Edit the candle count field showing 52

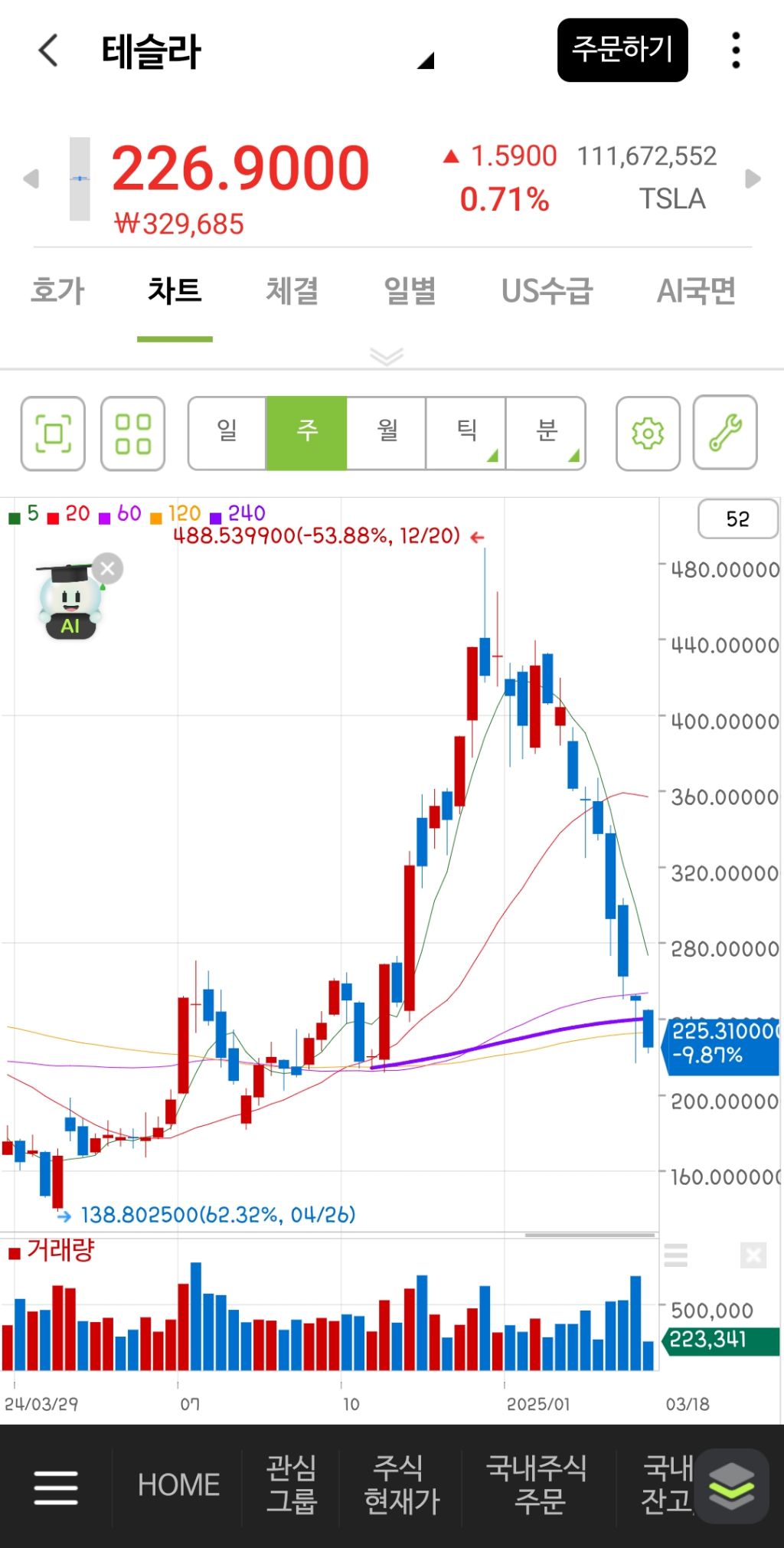click(737, 519)
